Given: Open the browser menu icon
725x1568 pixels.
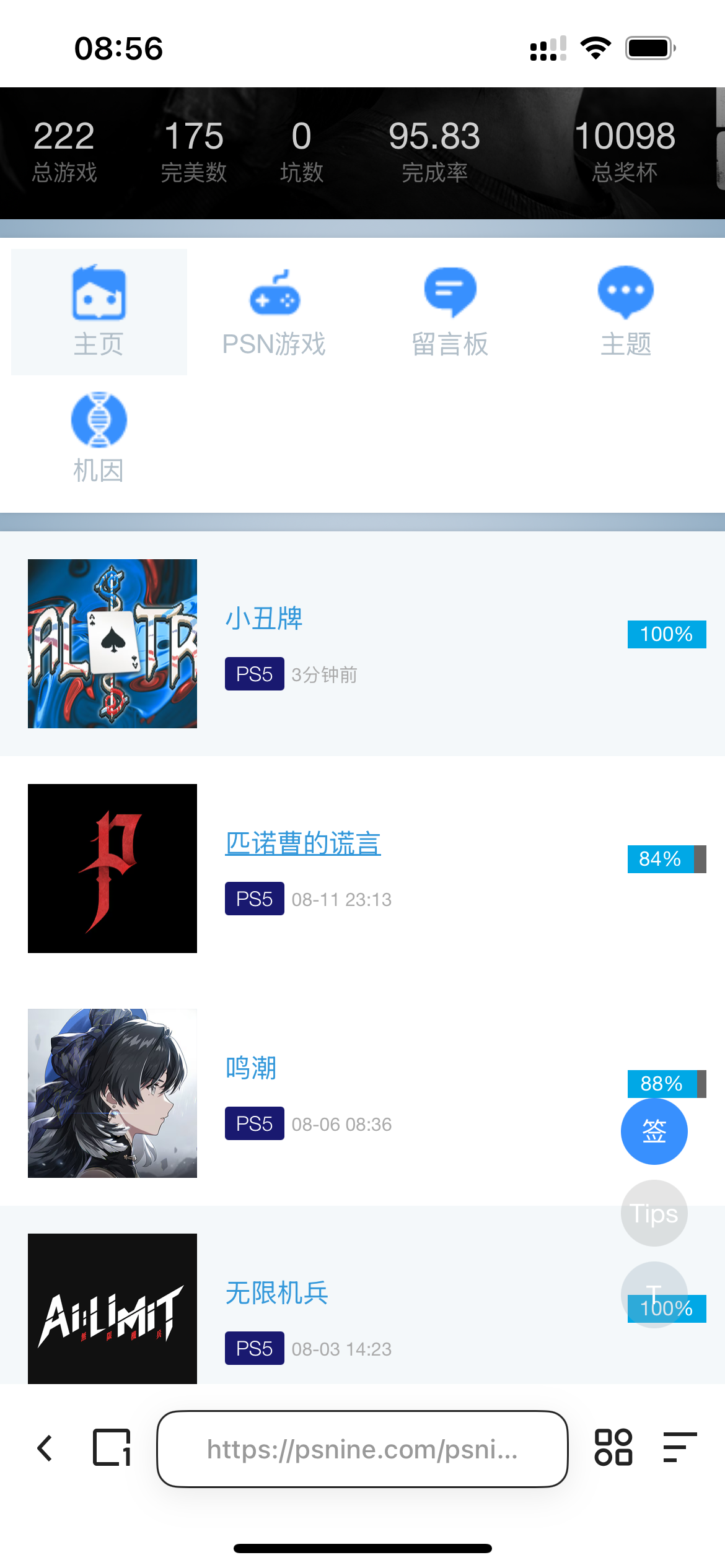Looking at the screenshot, I should (x=680, y=1447).
